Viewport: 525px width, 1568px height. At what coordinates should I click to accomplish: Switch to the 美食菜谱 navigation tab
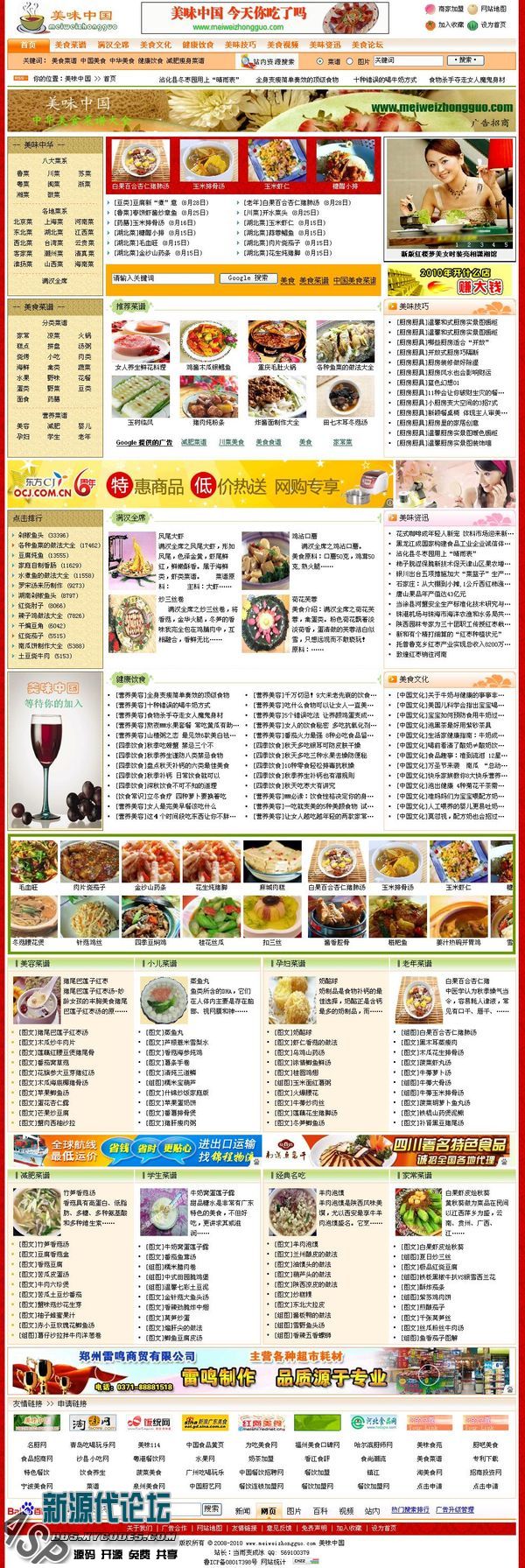pos(70,45)
